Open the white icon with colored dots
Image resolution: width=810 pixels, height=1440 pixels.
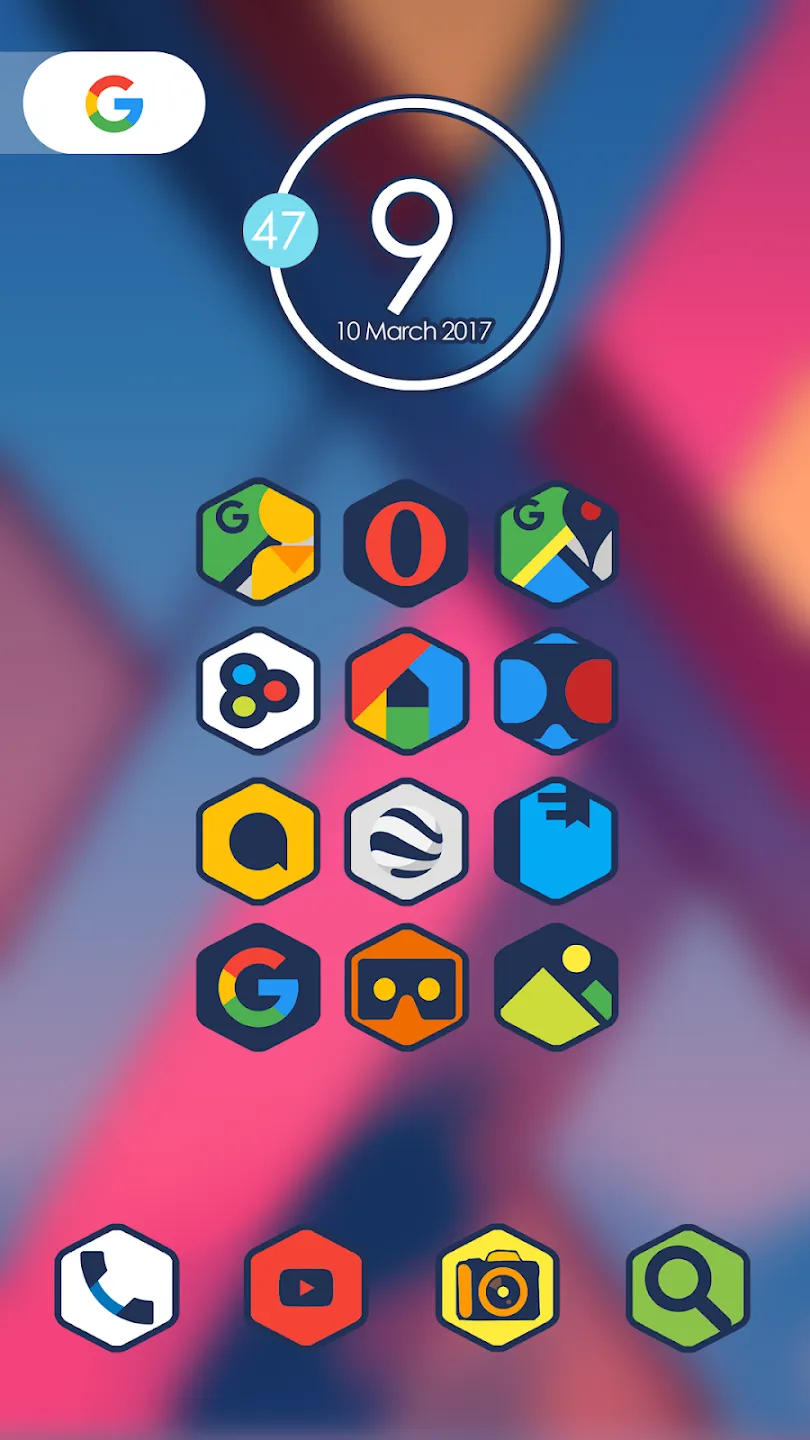pos(258,692)
